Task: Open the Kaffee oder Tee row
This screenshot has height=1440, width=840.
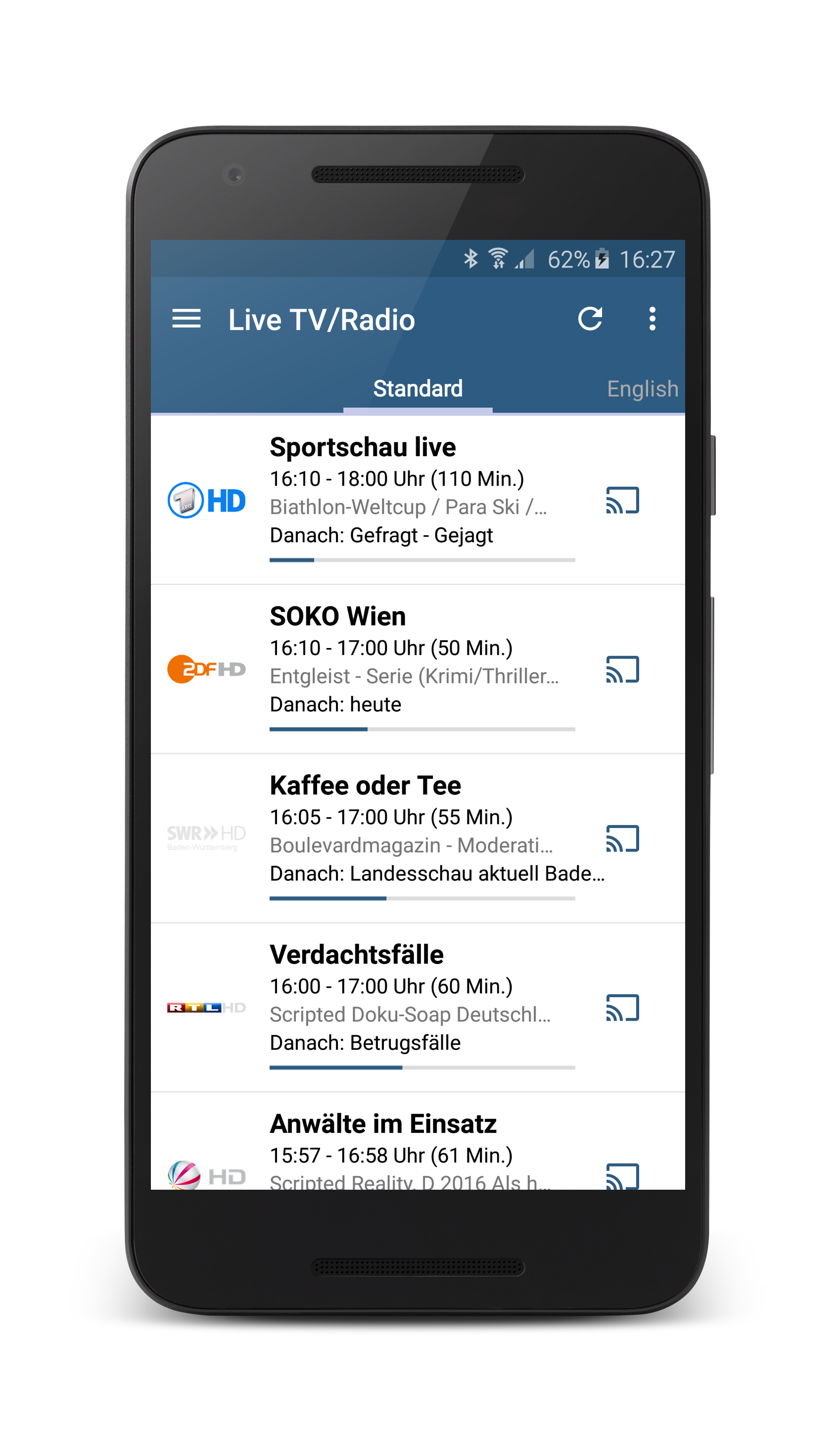Action: [x=418, y=838]
